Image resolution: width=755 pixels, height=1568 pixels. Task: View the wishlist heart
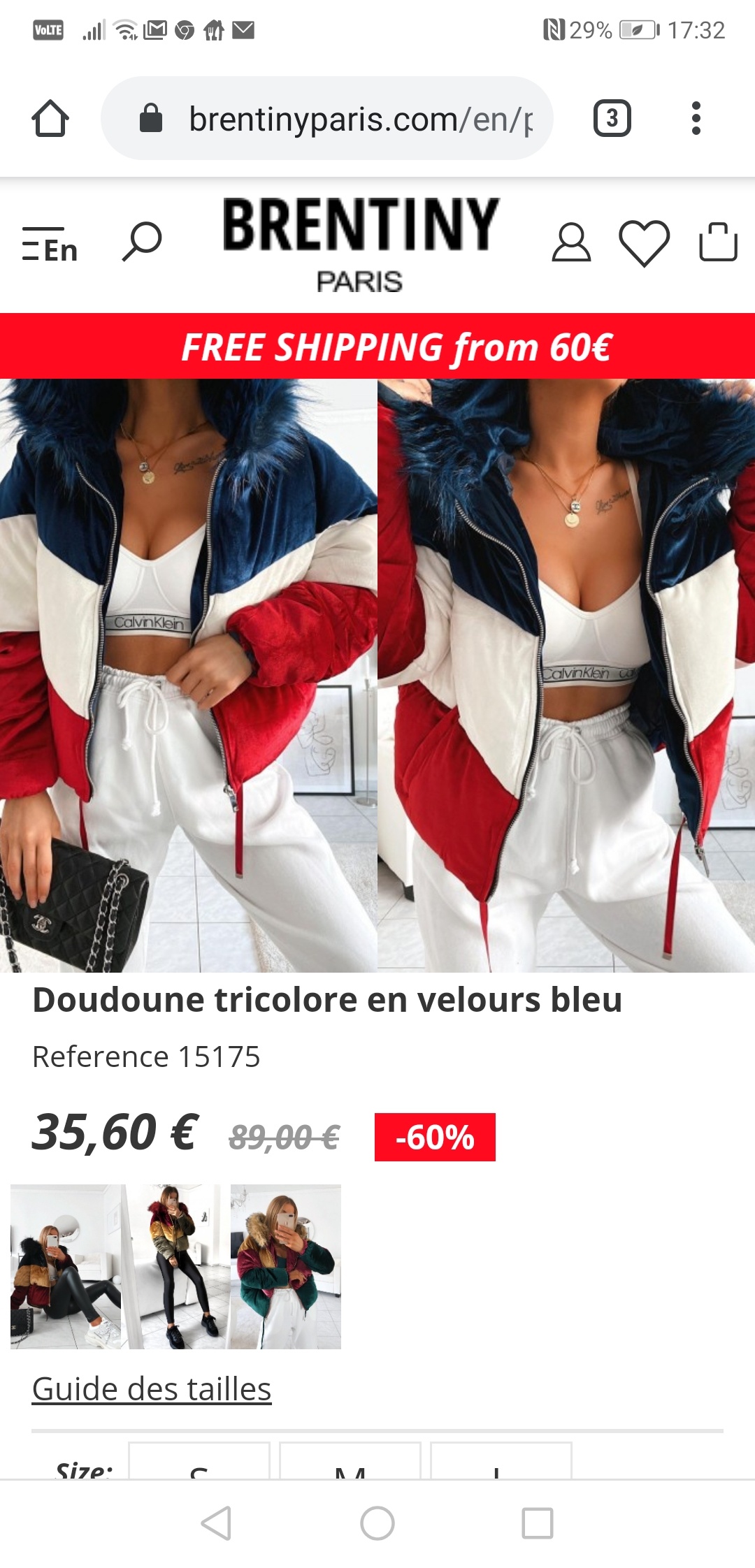(x=644, y=242)
